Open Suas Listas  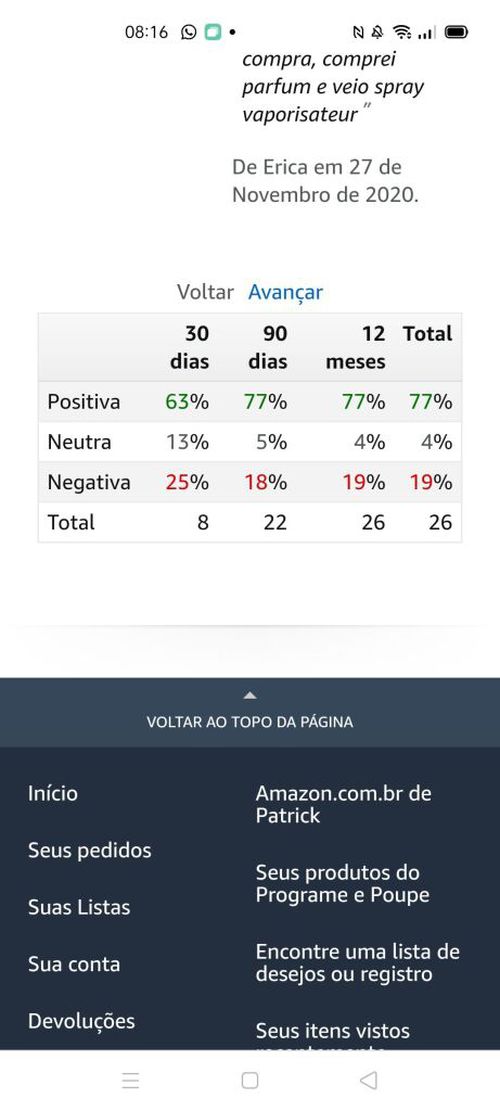(79, 907)
